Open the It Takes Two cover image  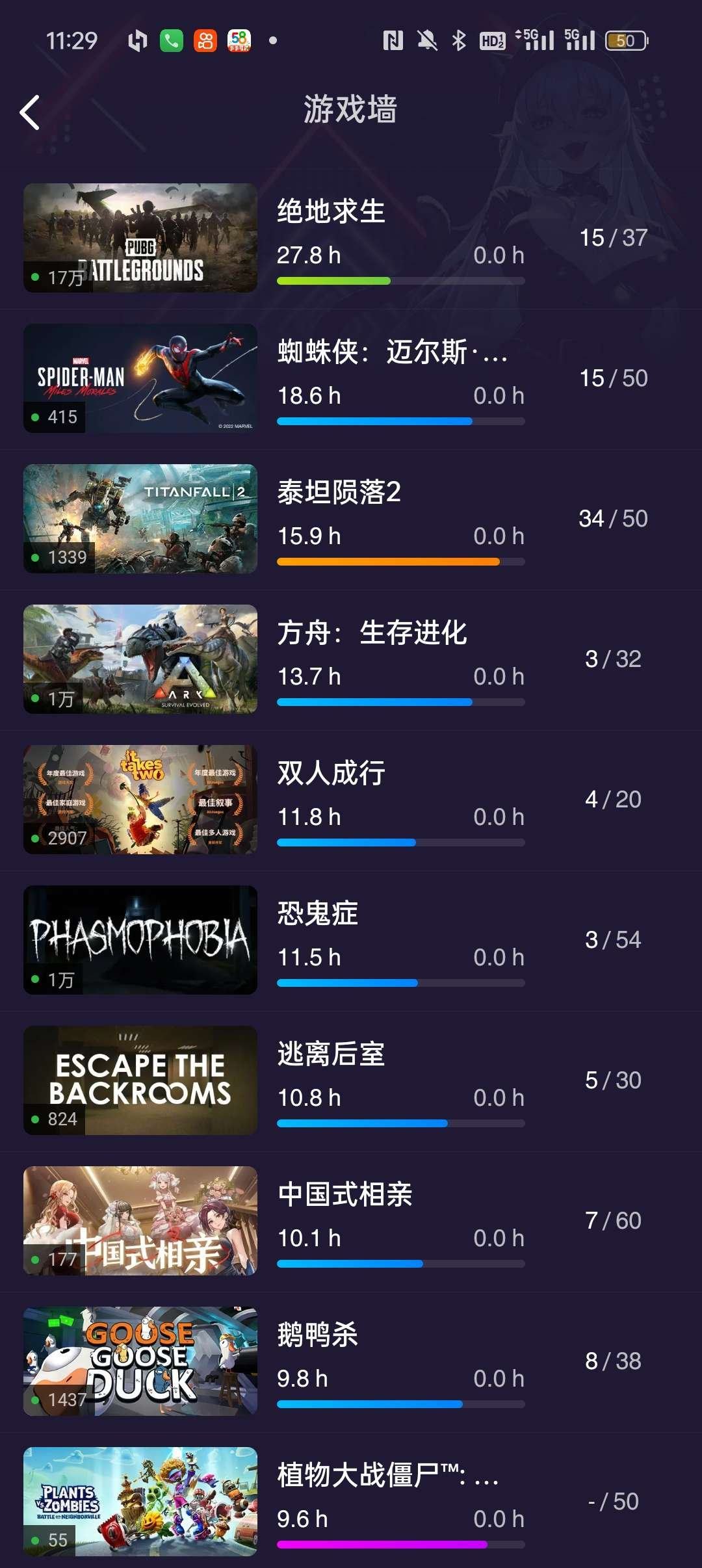[140, 800]
